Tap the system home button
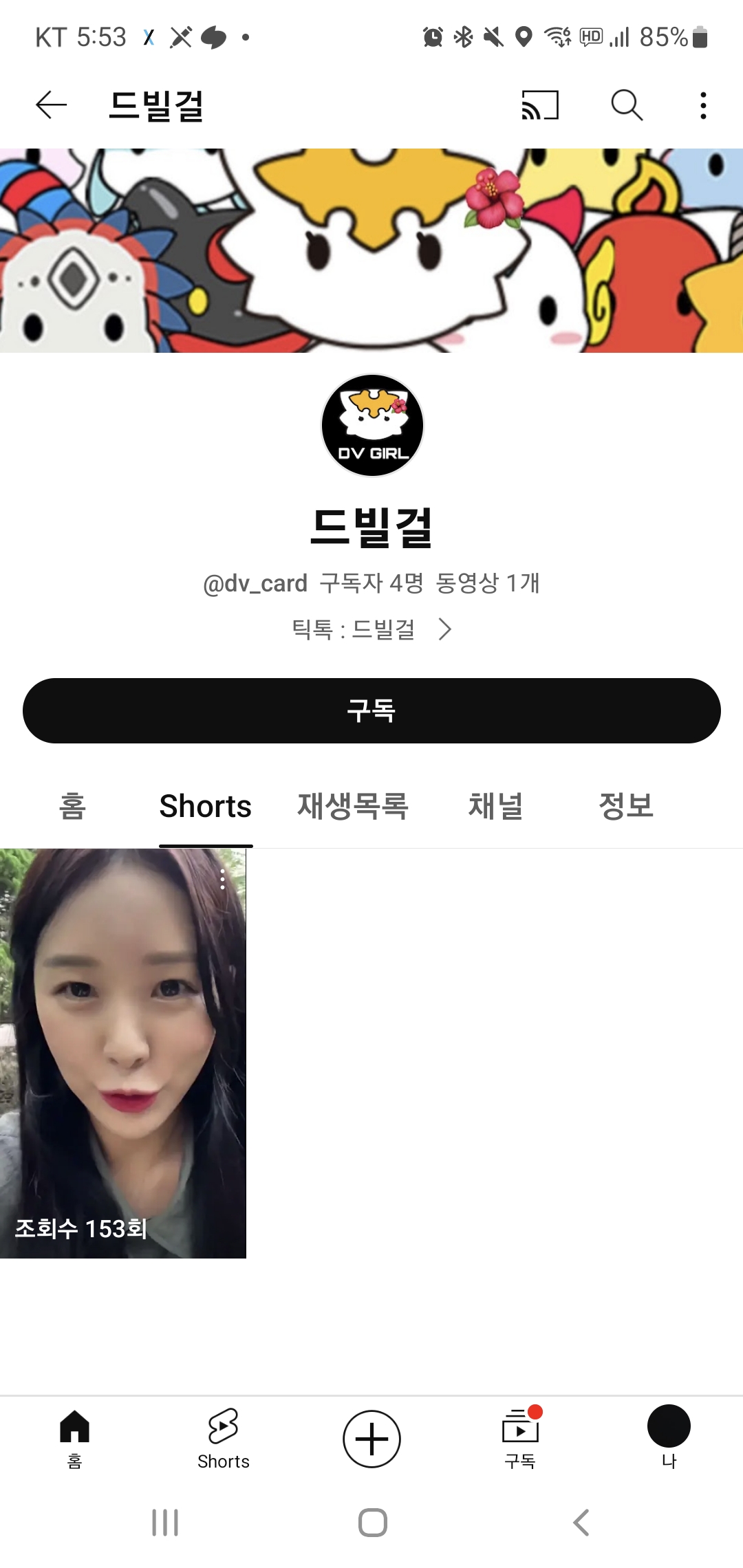Image resolution: width=743 pixels, height=1568 pixels. [x=372, y=1523]
